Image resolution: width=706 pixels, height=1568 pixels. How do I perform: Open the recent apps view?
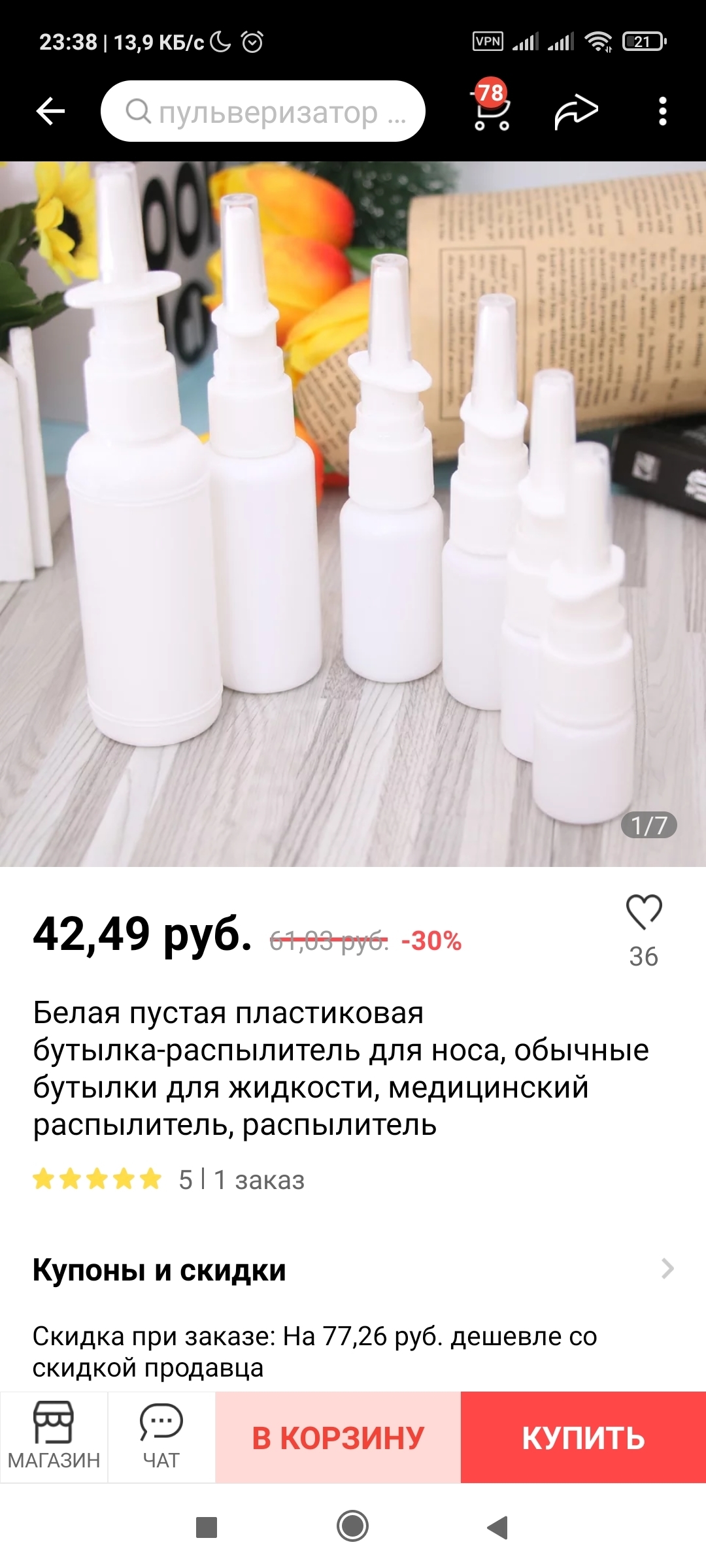click(207, 1527)
